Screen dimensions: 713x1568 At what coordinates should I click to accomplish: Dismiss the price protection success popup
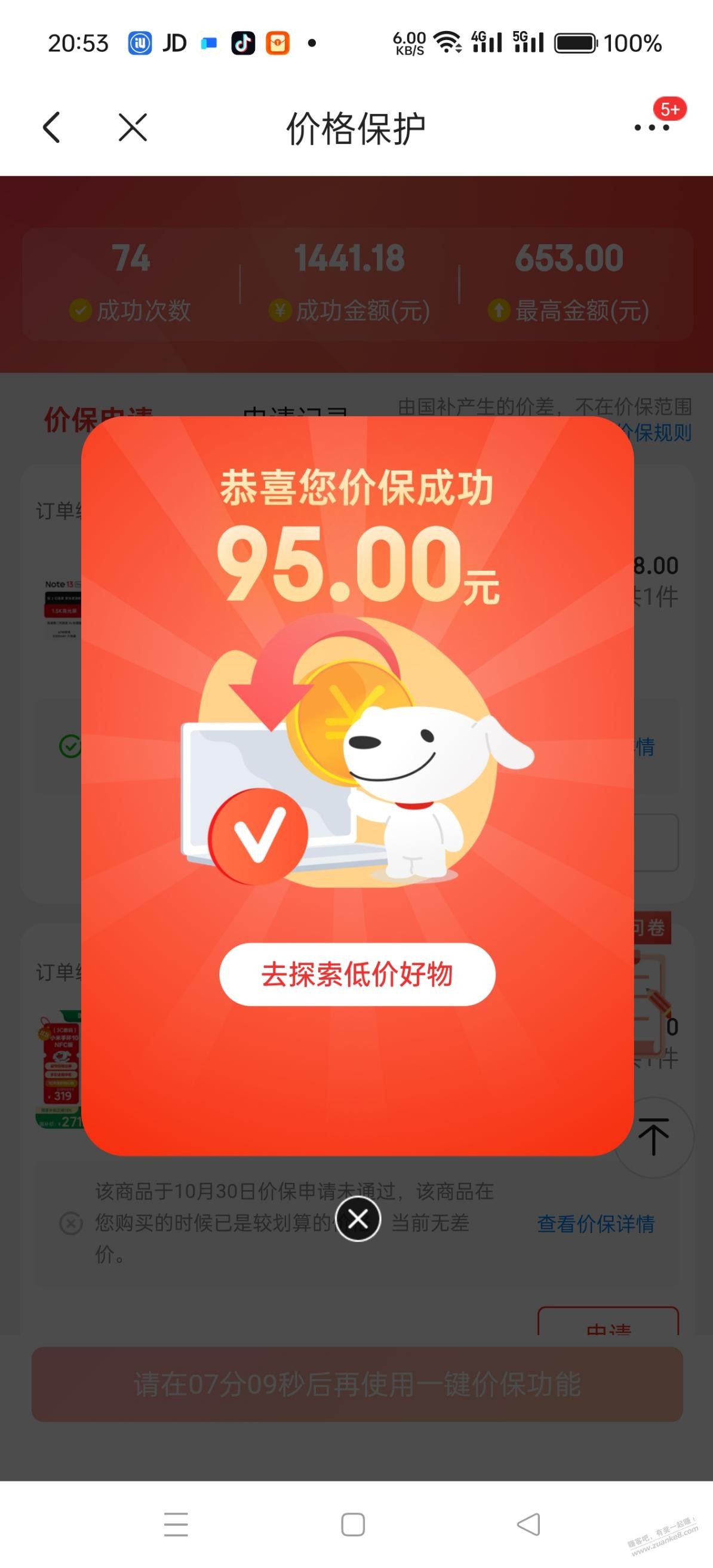(358, 1219)
